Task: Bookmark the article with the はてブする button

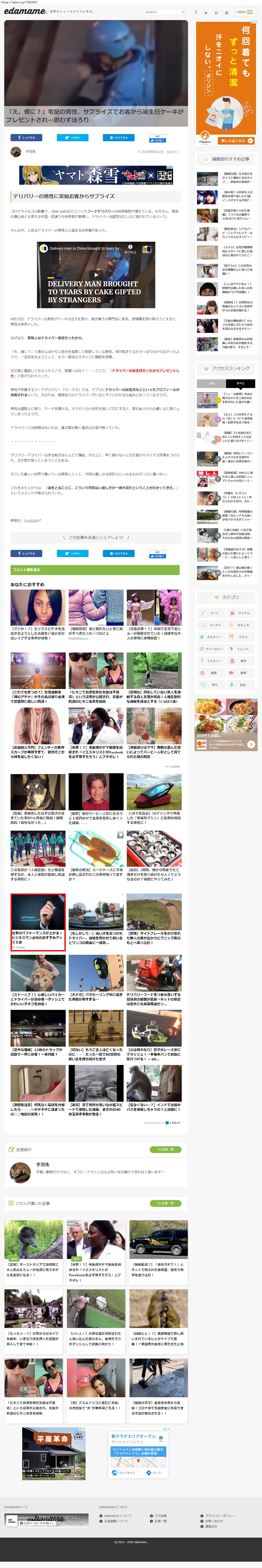Action: tap(119, 138)
